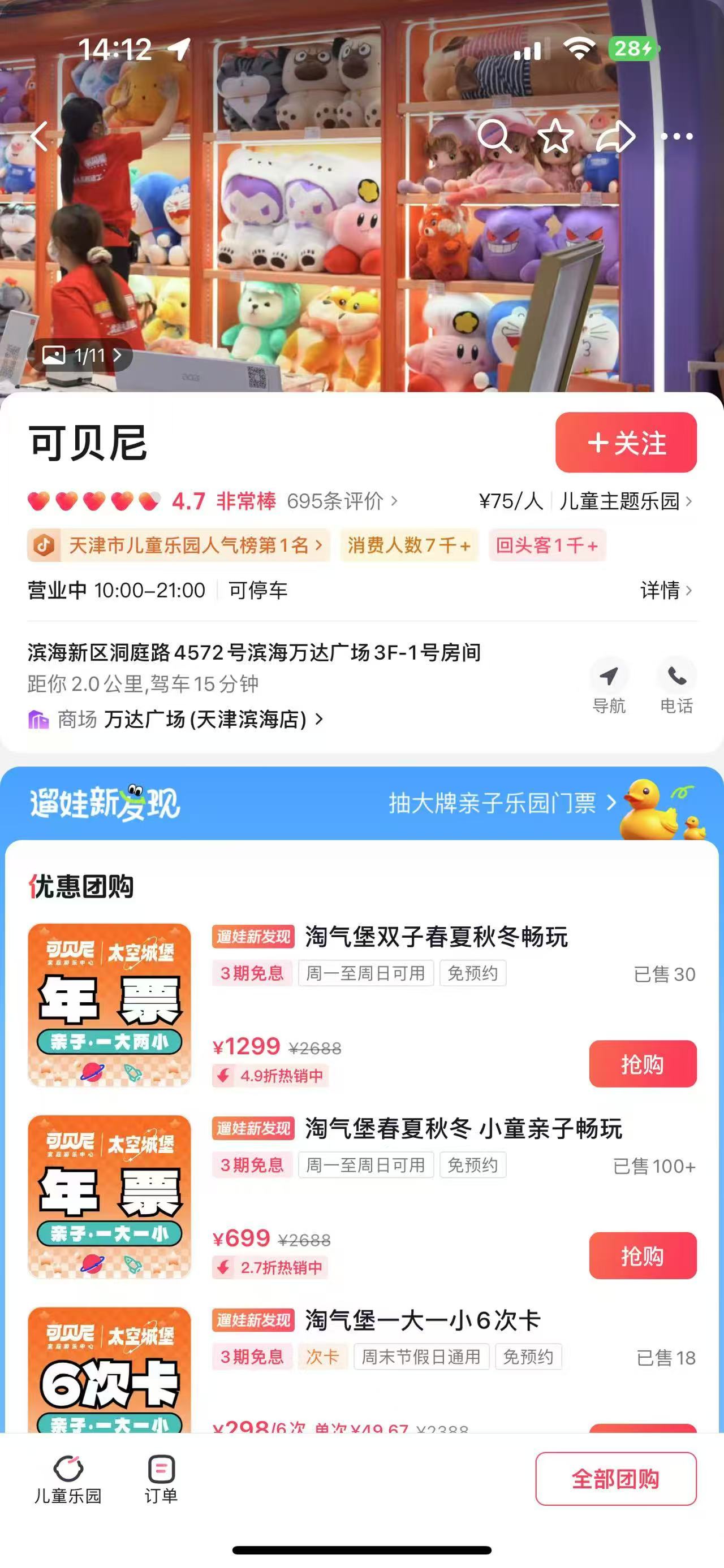Open the three-dot overflow menu
Screen dimensions: 724x1568
(677, 136)
